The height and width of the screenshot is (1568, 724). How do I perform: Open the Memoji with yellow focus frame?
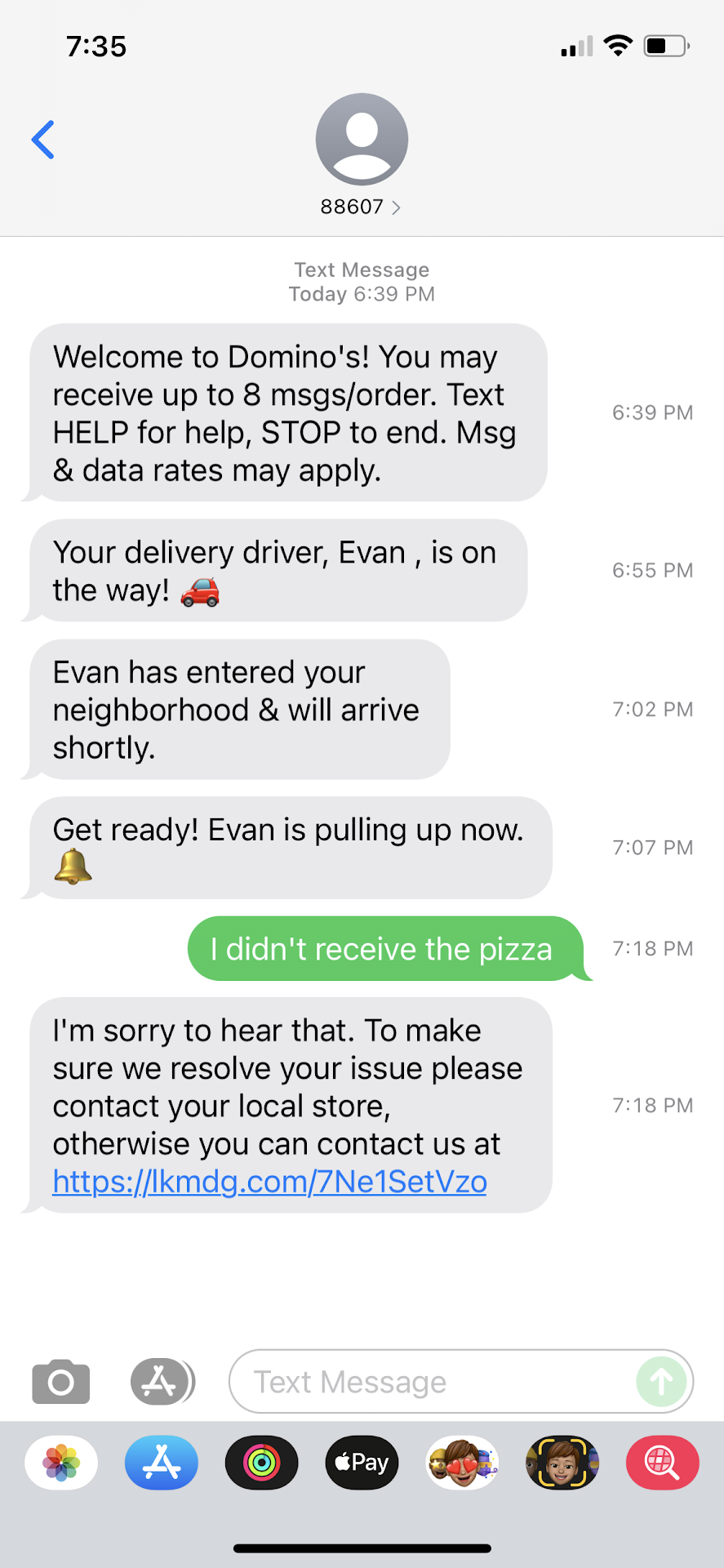click(x=562, y=1463)
